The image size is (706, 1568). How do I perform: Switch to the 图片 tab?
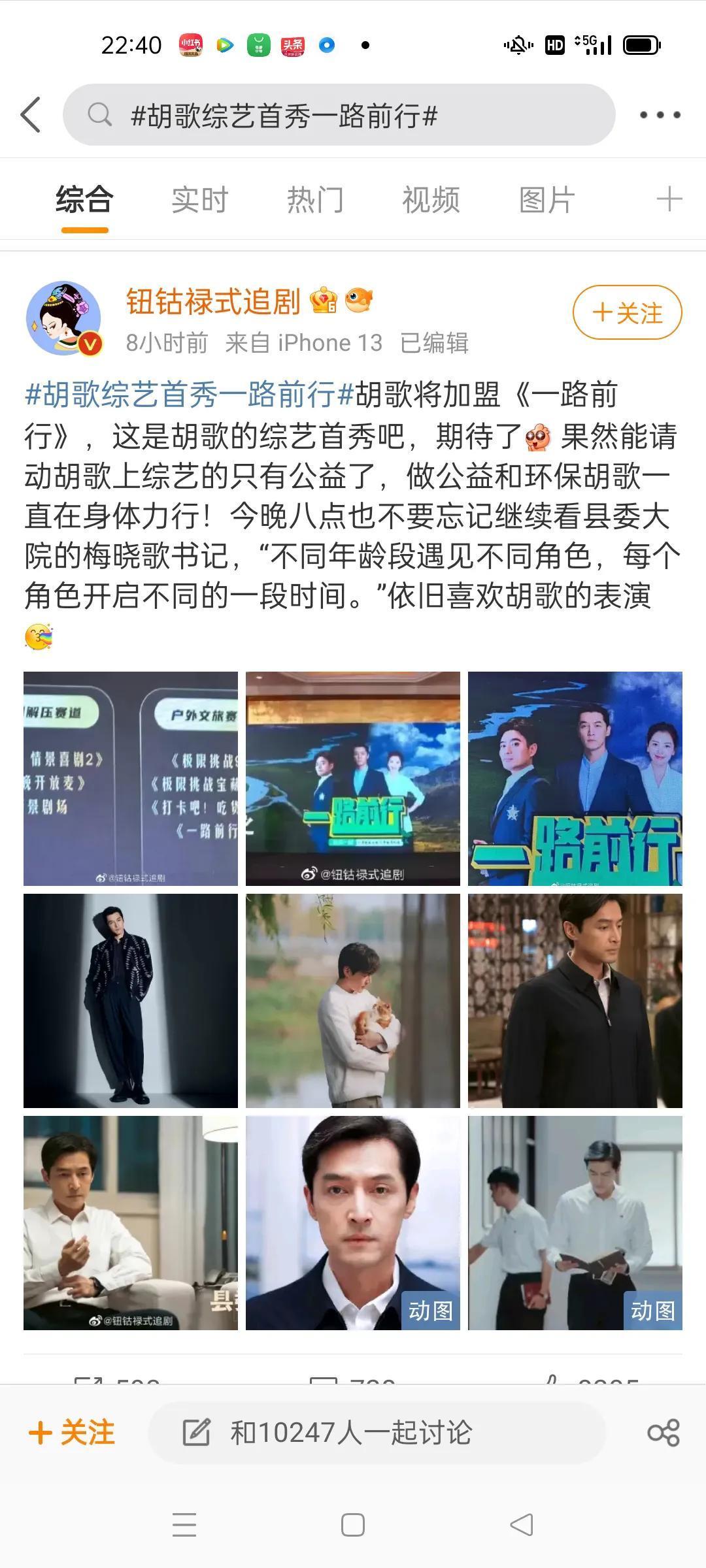click(x=546, y=199)
